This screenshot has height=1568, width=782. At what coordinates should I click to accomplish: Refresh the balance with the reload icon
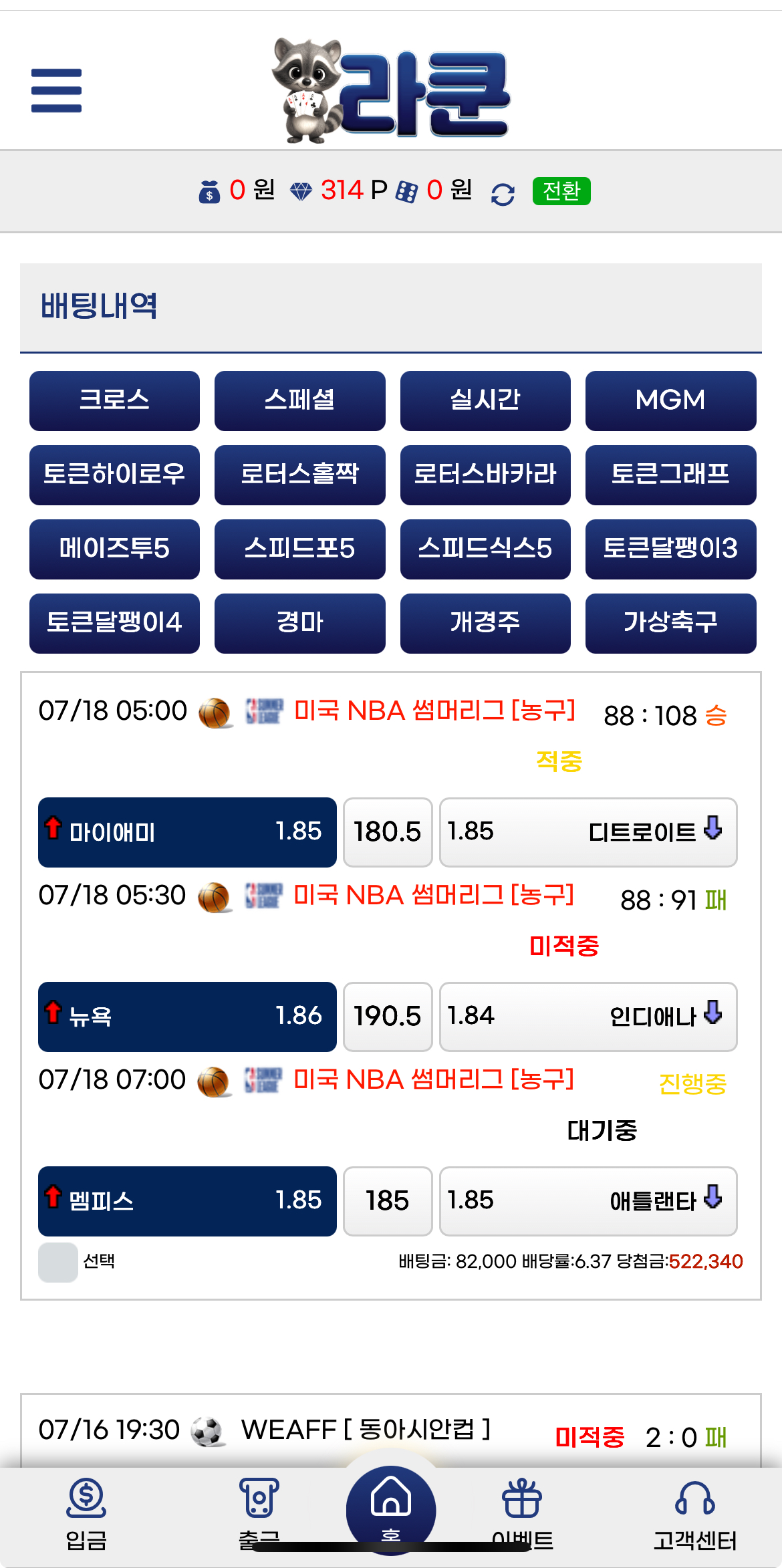coord(503,194)
